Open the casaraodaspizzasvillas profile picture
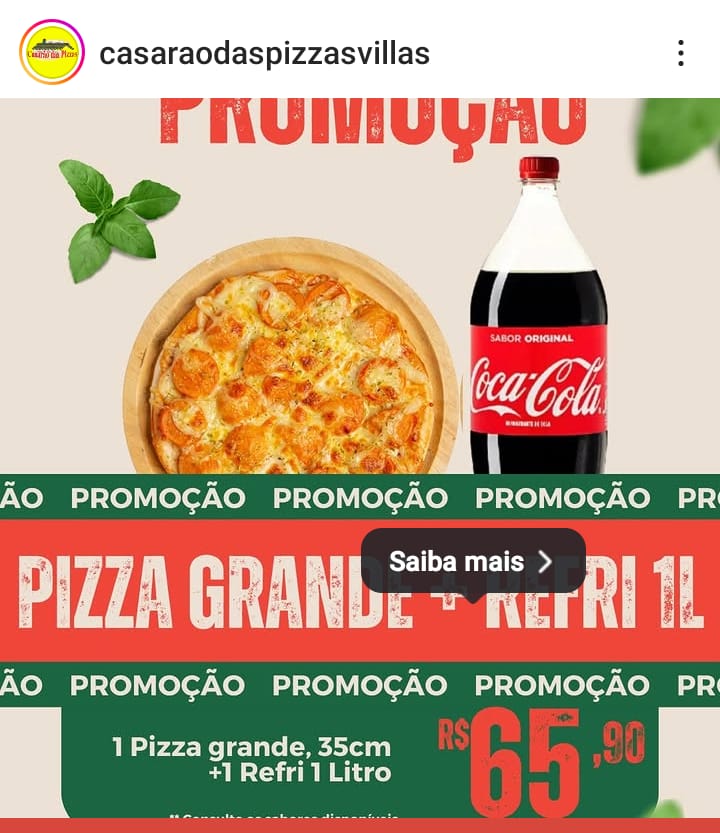 pyautogui.click(x=52, y=52)
